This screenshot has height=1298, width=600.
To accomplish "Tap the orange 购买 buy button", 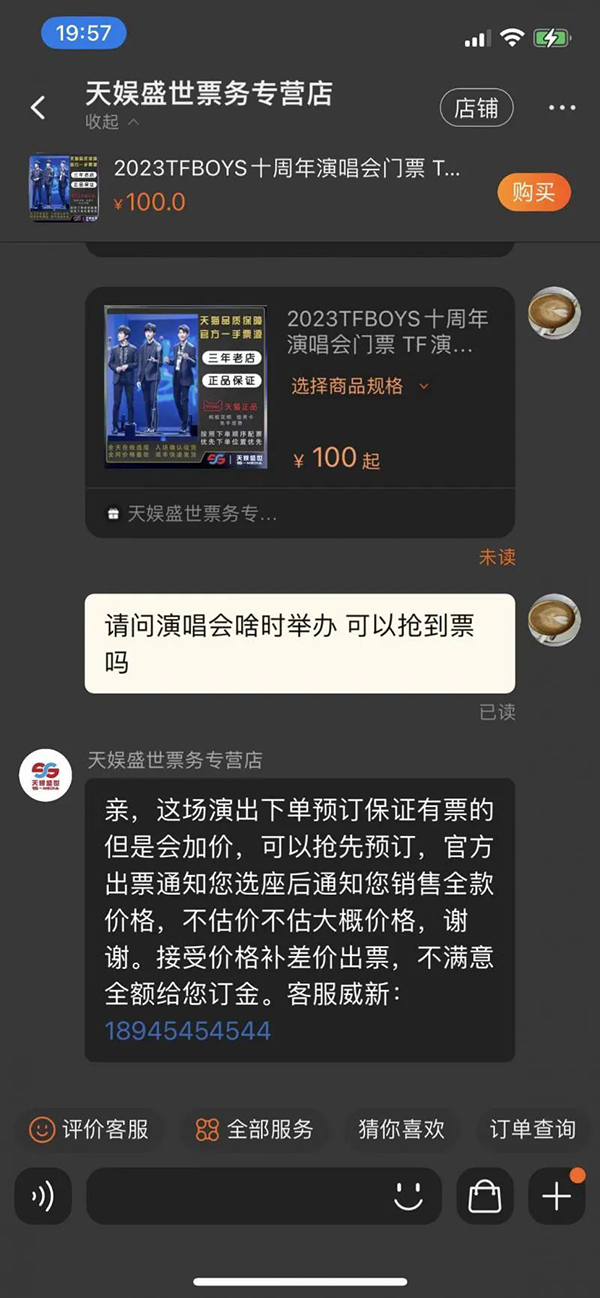I will coord(533,193).
